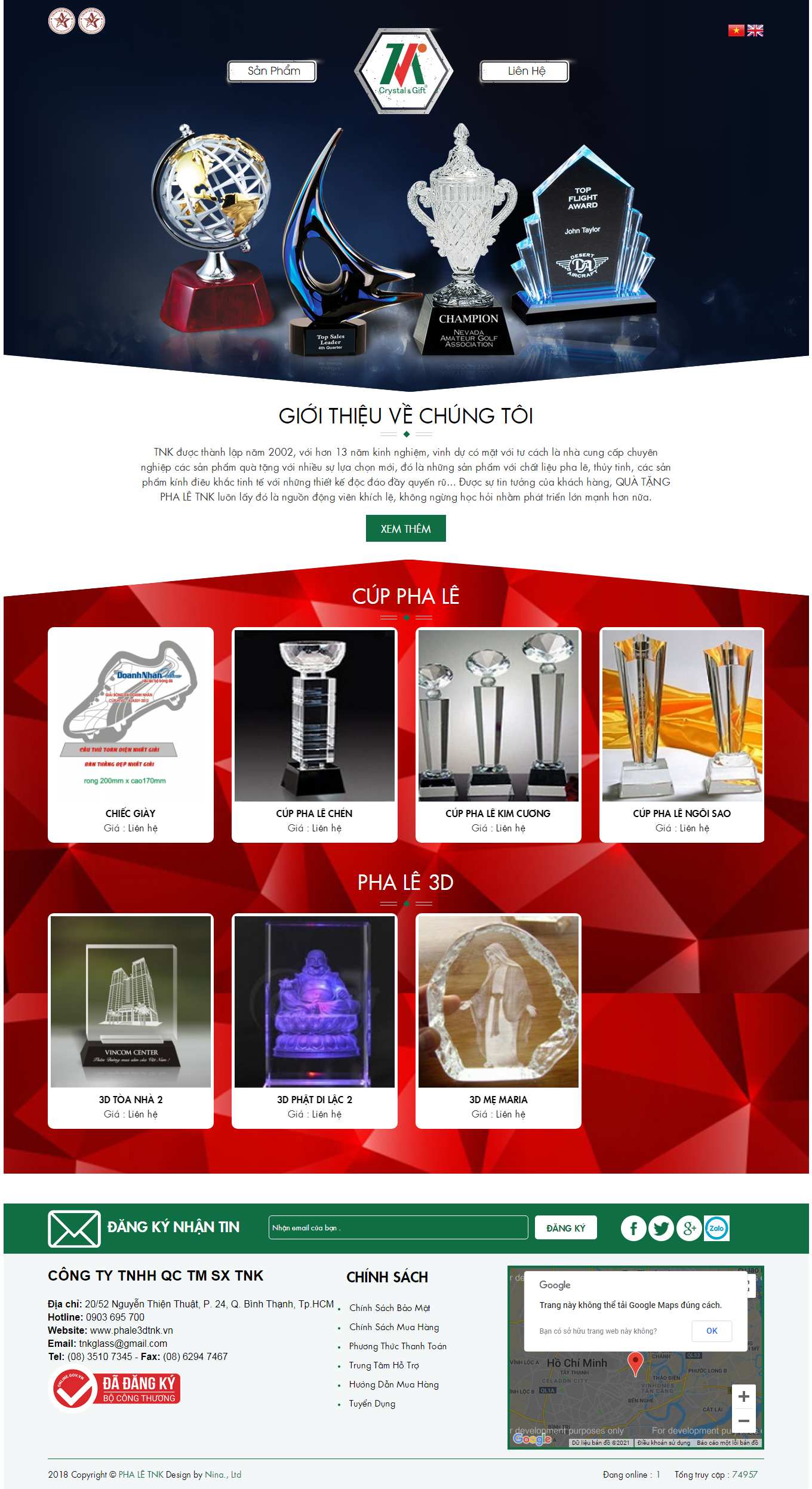Open the Twitter social icon
The image size is (812, 1489).
[661, 1229]
